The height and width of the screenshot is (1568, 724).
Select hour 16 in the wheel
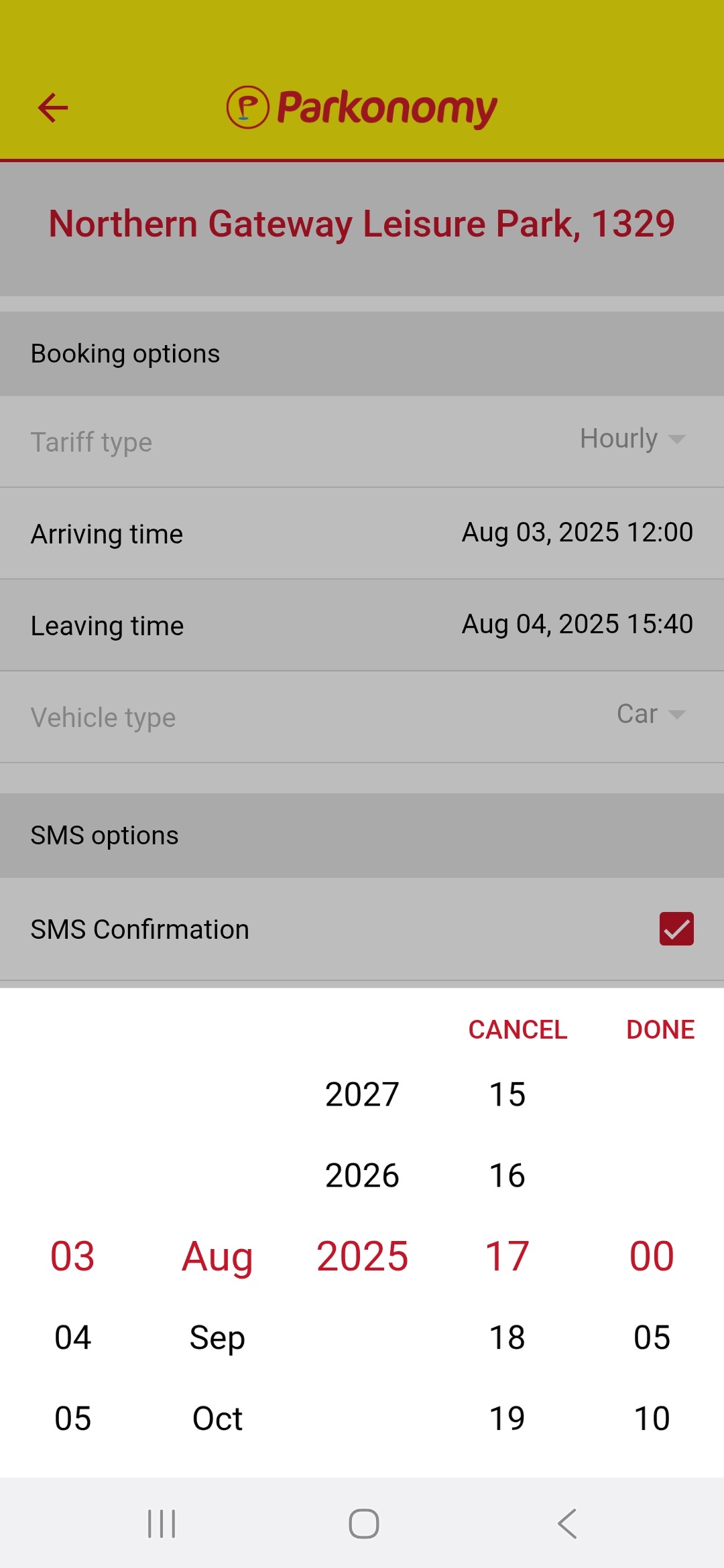(507, 1175)
